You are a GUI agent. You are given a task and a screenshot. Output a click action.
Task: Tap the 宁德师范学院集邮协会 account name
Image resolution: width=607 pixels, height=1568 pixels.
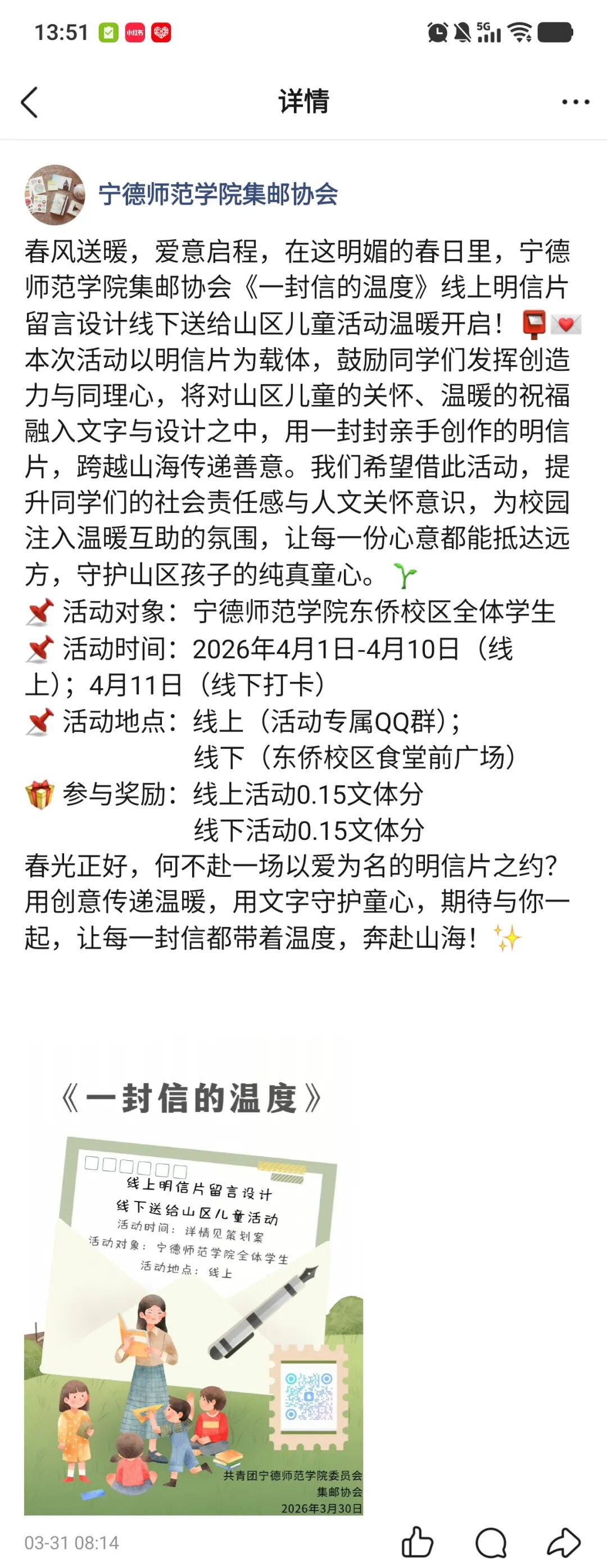coord(218,195)
